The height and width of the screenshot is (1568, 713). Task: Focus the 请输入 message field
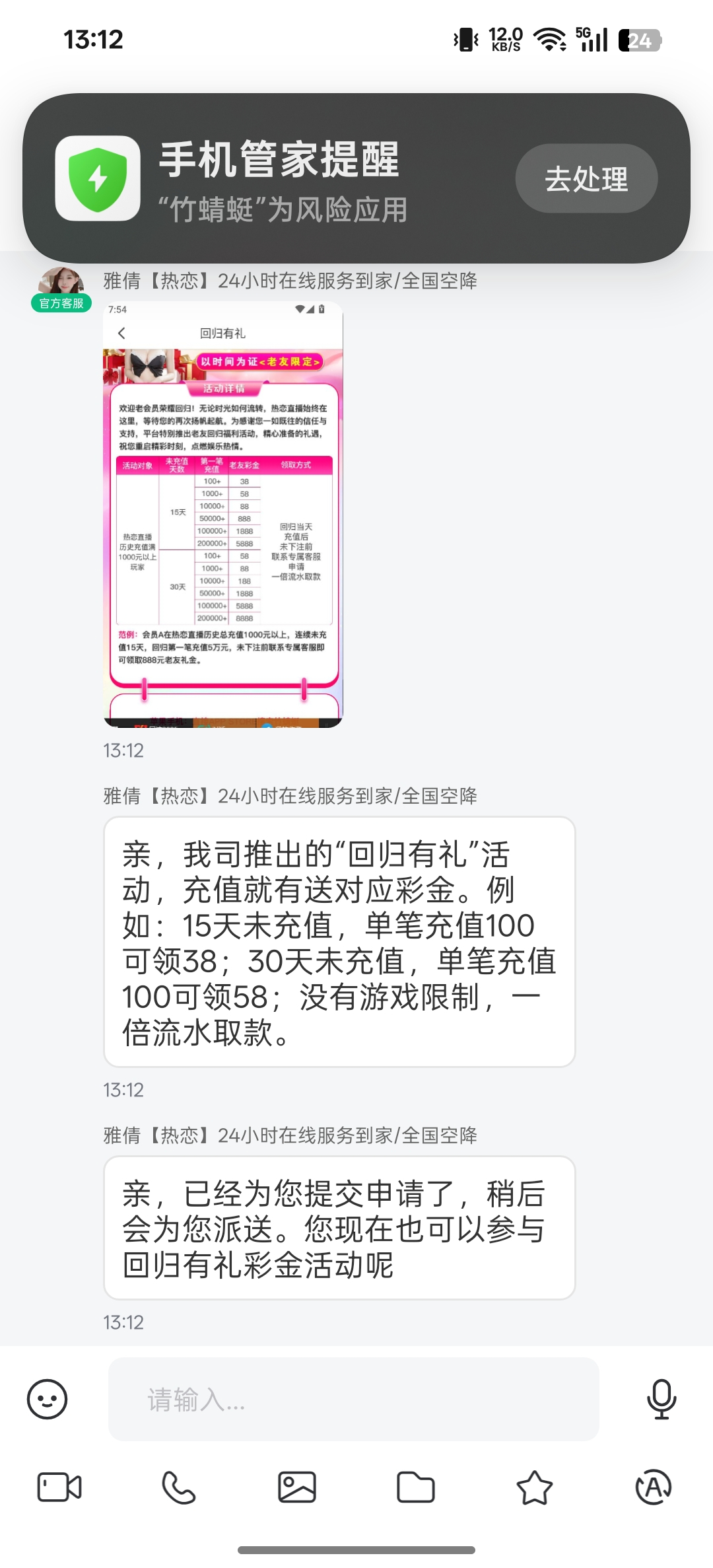point(353,1398)
